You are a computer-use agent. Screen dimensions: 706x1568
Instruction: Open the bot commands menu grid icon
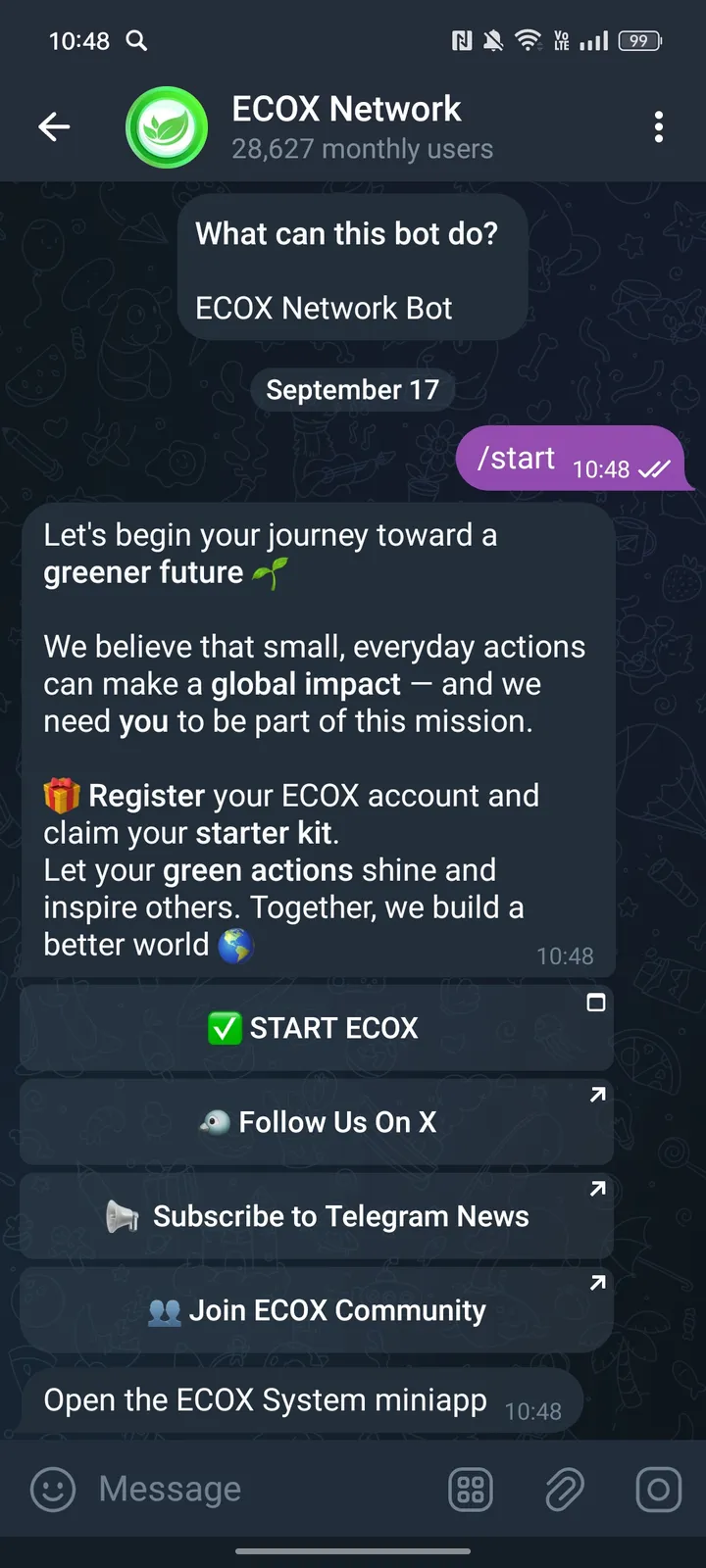470,1489
